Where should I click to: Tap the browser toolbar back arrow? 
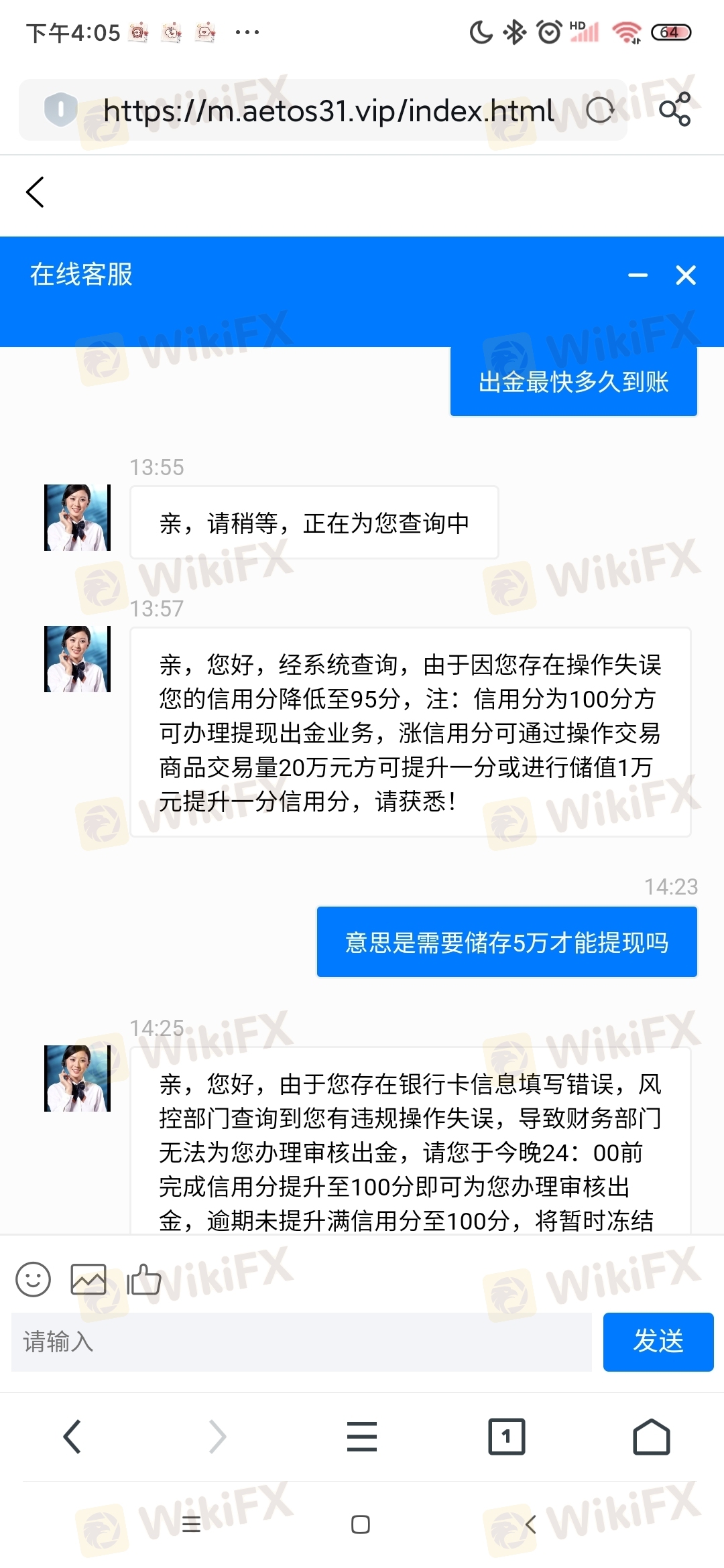click(x=72, y=1437)
